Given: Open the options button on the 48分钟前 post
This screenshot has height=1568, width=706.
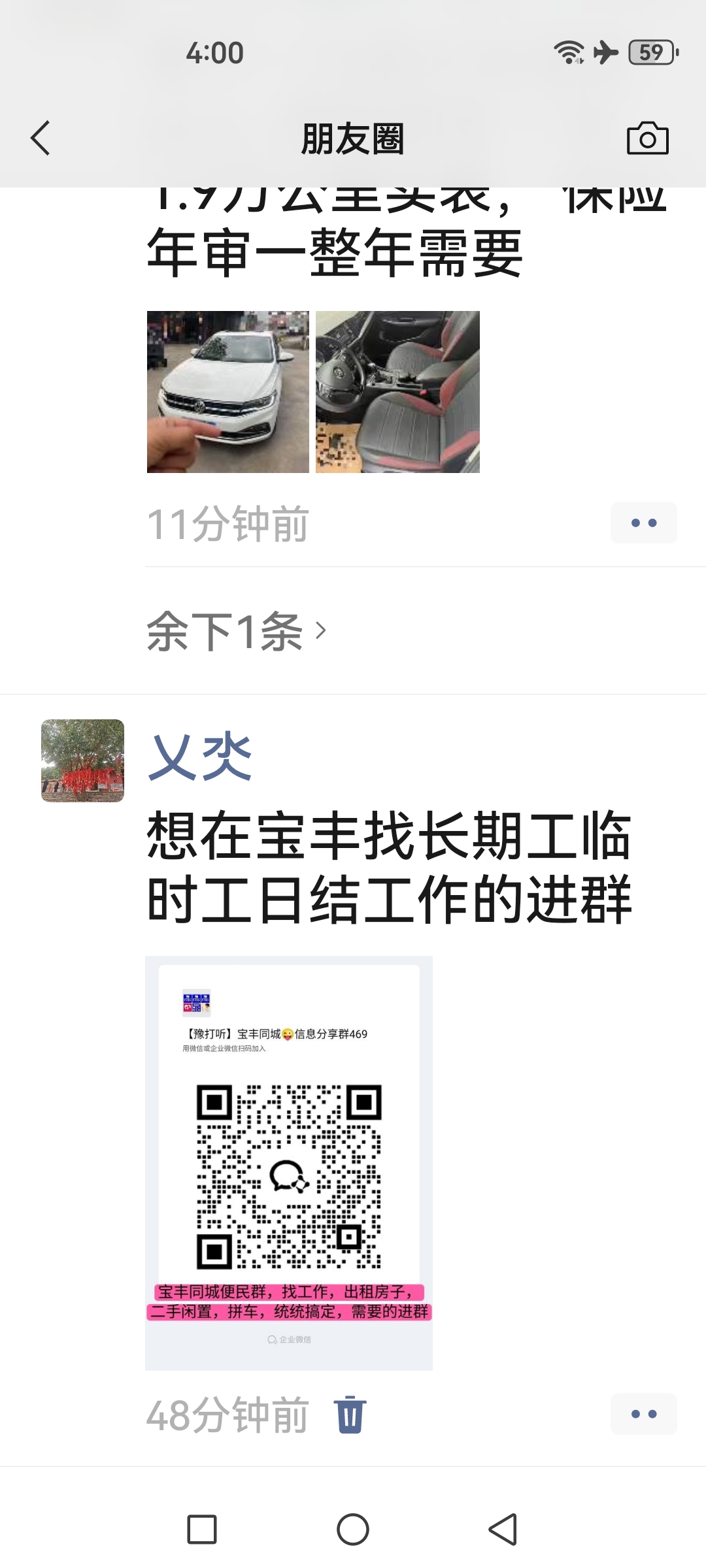Looking at the screenshot, I should click(643, 1414).
